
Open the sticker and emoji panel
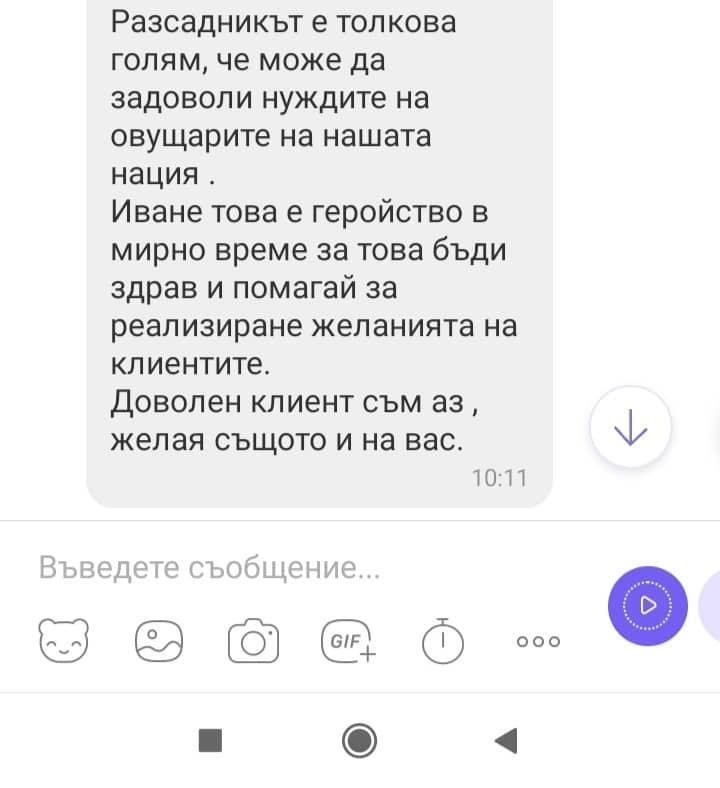(x=64, y=640)
